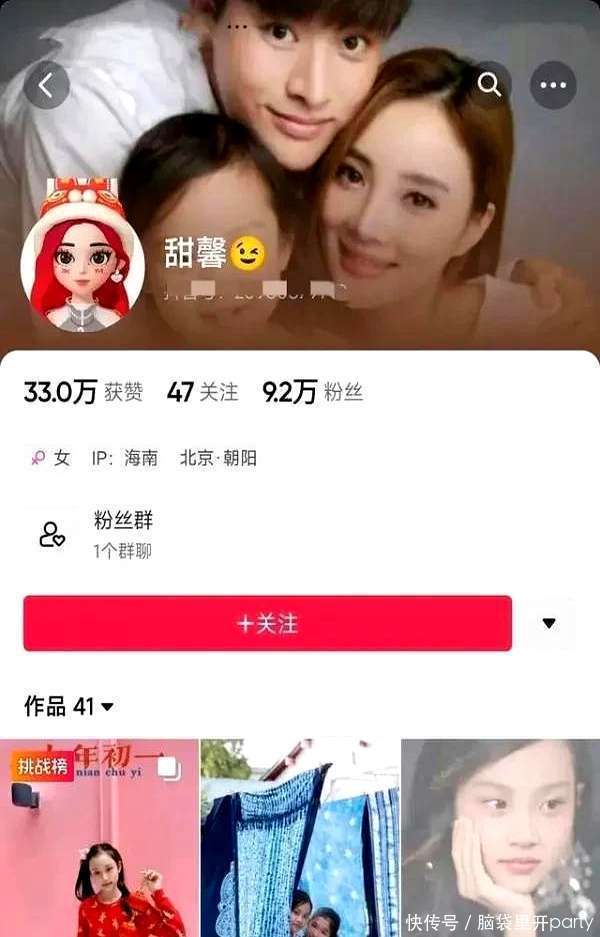
Task: Expand the arrow next to the follow button
Action: pos(548,623)
